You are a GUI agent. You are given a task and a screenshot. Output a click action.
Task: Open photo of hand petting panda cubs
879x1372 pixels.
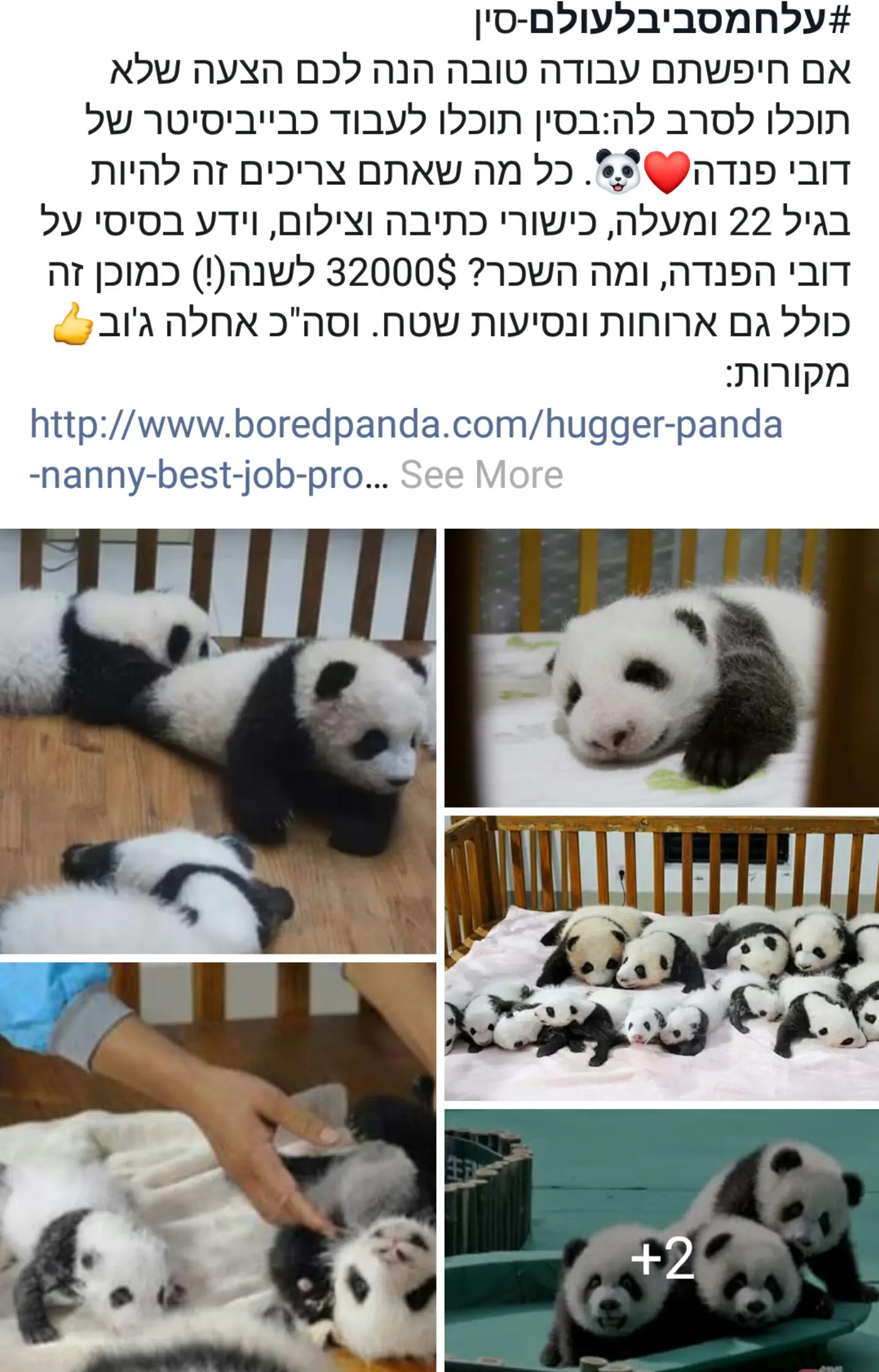pyautogui.click(x=218, y=1167)
